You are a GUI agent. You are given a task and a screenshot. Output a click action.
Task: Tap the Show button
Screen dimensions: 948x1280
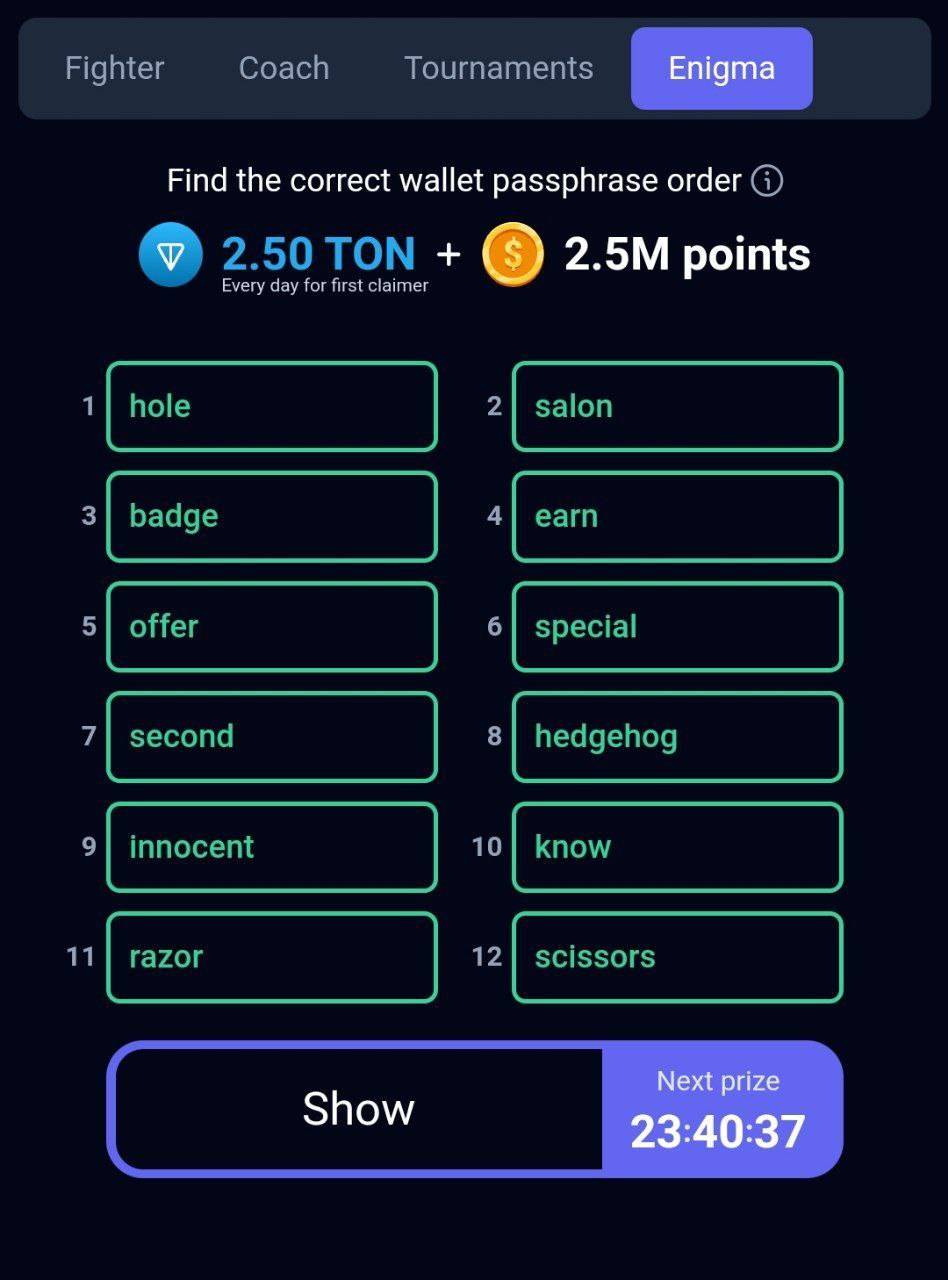click(358, 1109)
